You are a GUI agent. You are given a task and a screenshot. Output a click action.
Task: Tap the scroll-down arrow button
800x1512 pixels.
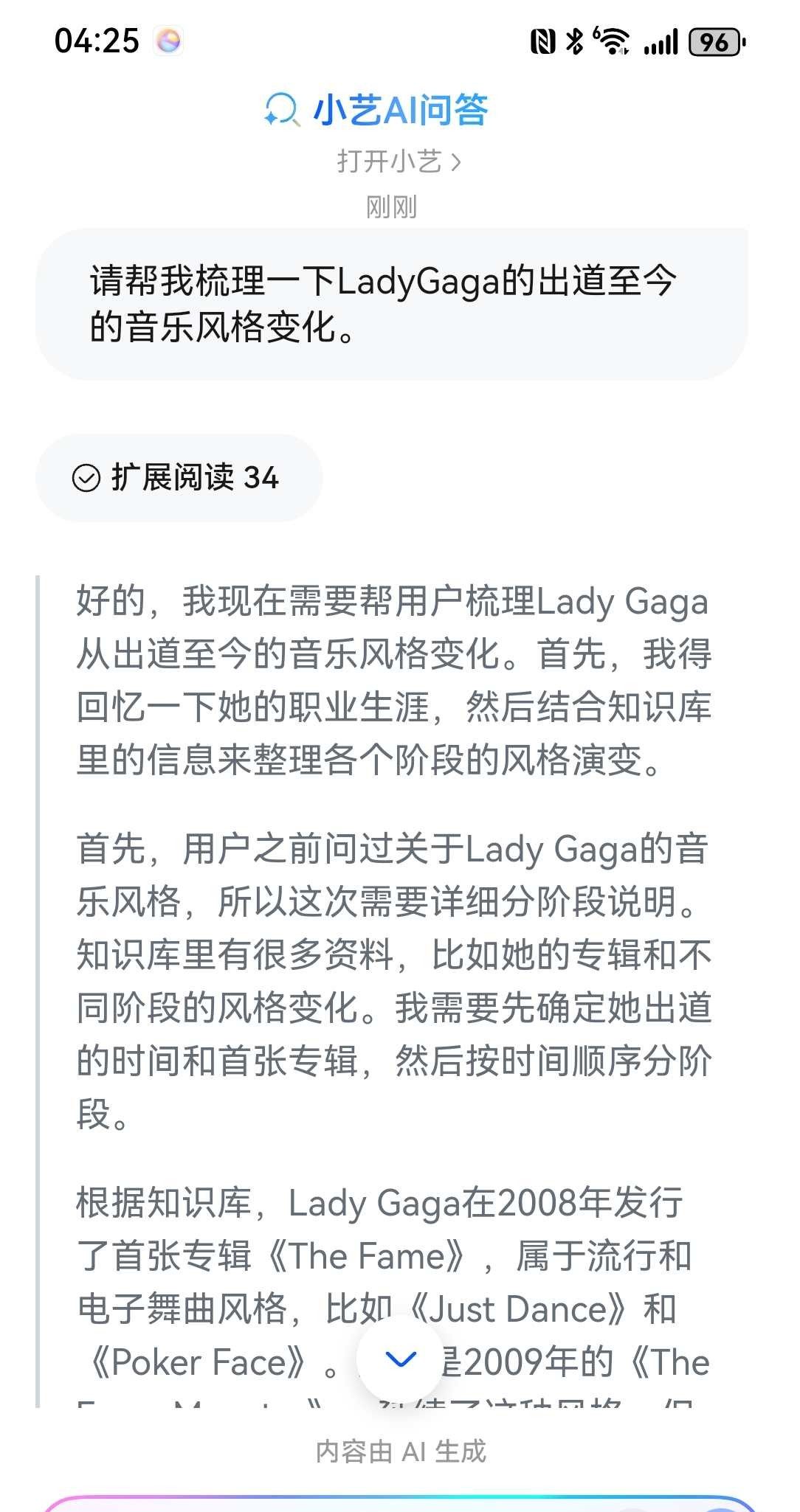click(401, 1359)
